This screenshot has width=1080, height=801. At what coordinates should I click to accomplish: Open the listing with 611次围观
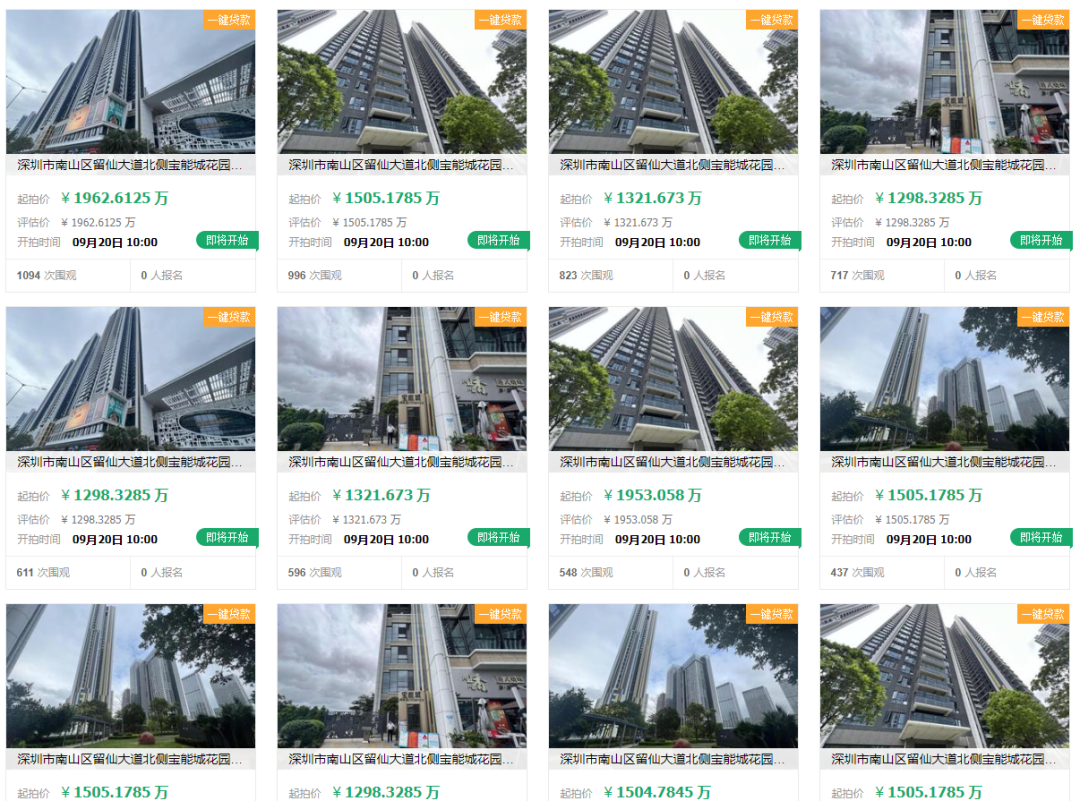[130, 462]
